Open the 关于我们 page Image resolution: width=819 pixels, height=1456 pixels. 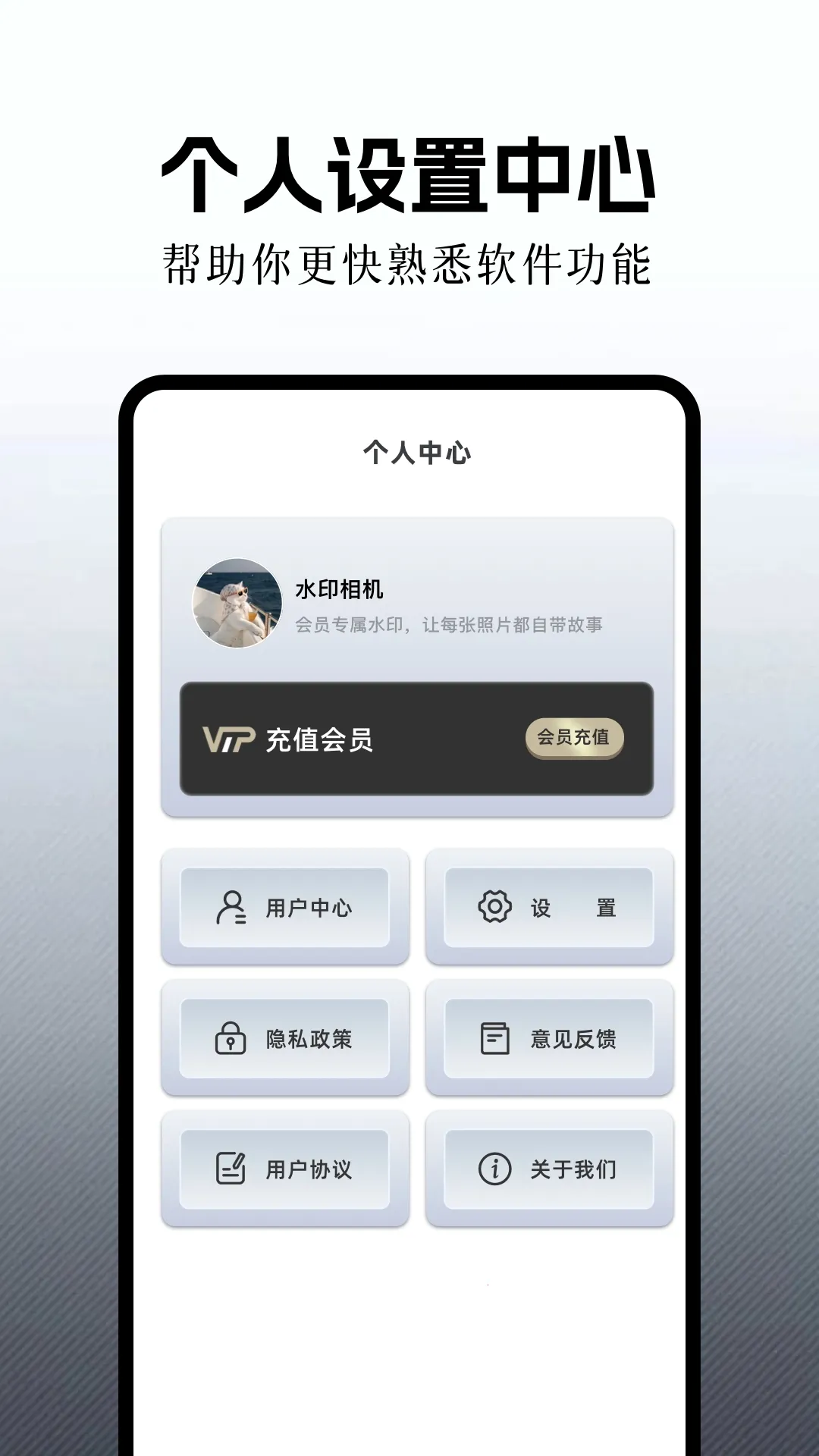(x=549, y=1169)
